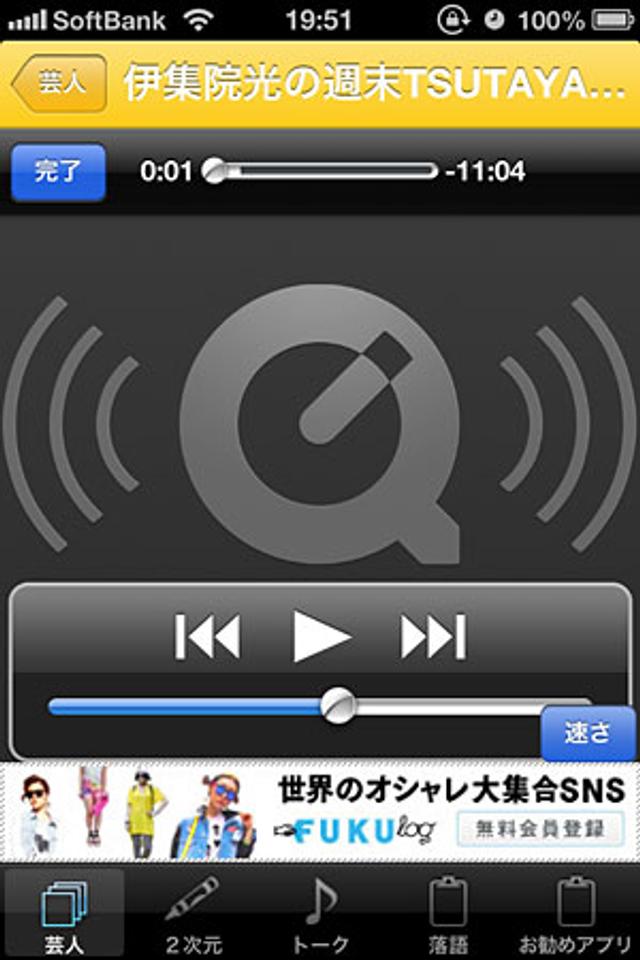Open the FUKUlog SNS ad banner

320,812
